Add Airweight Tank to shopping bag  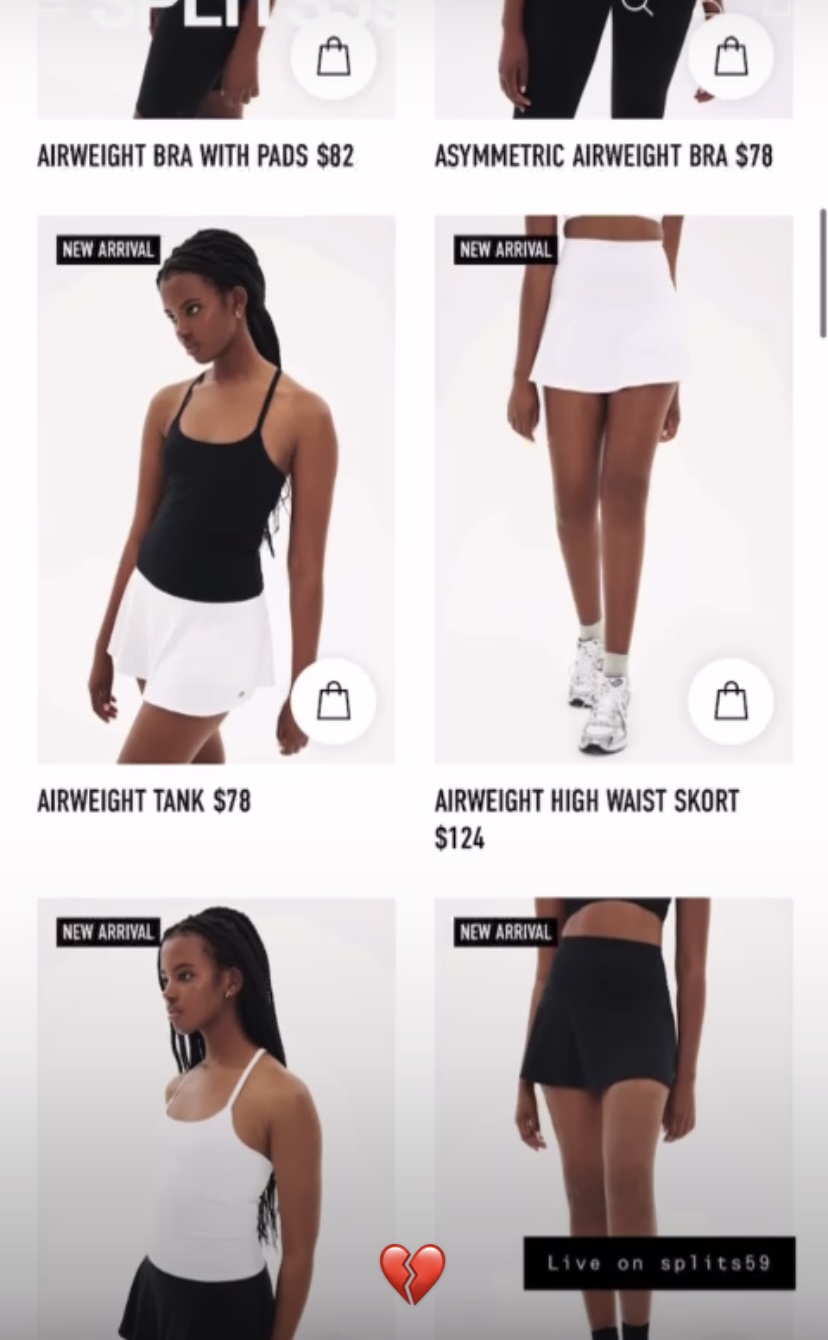[x=333, y=701]
